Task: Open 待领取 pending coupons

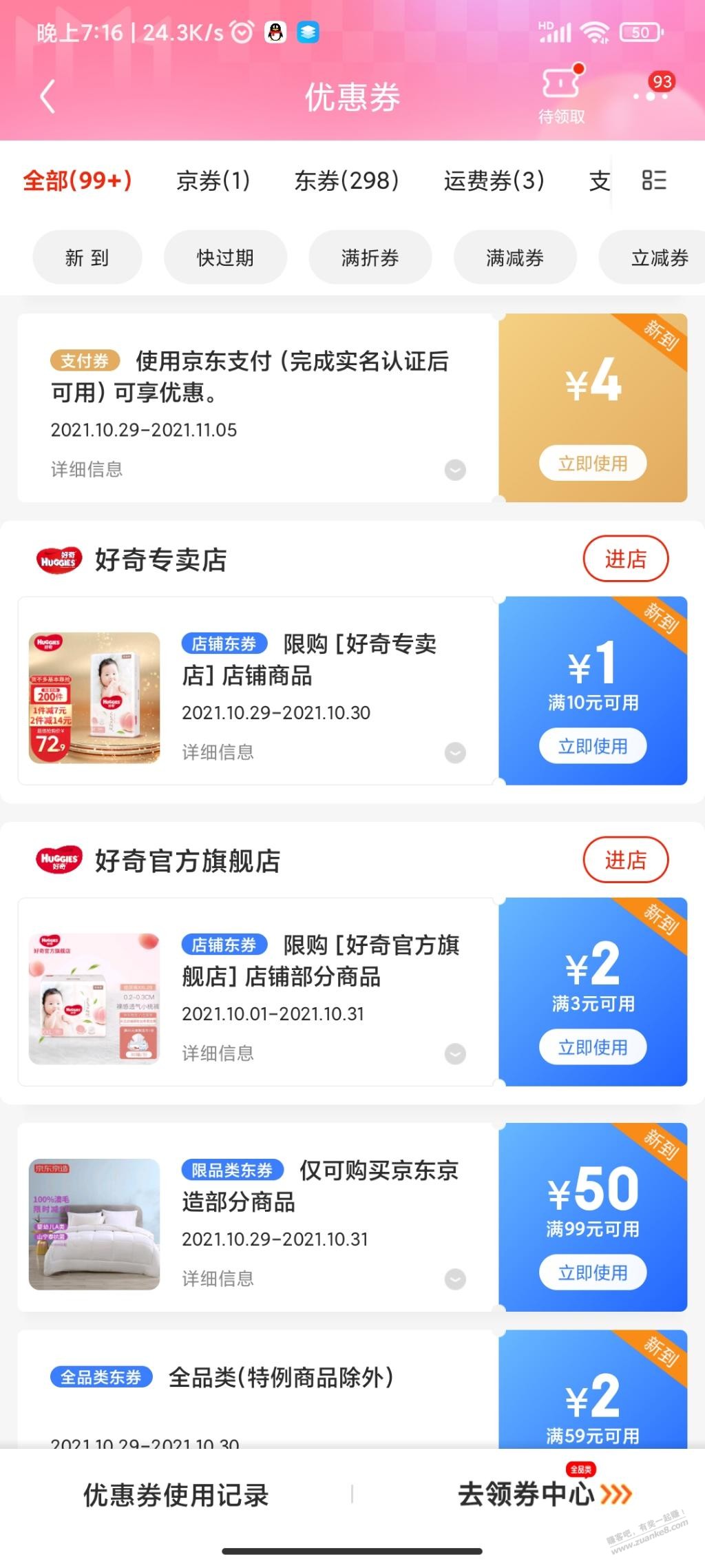Action: pos(562,95)
